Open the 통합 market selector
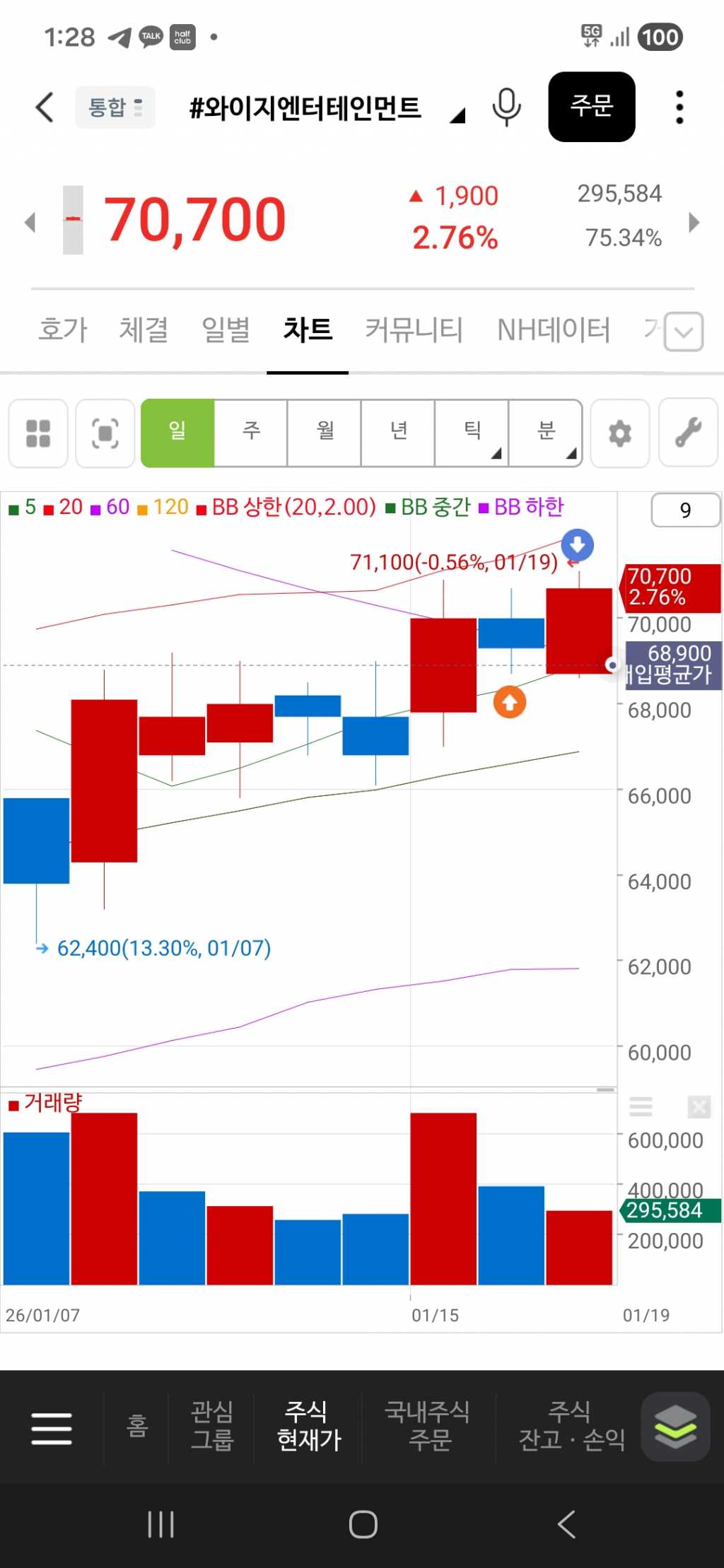The width and height of the screenshot is (724, 1568). coord(115,107)
